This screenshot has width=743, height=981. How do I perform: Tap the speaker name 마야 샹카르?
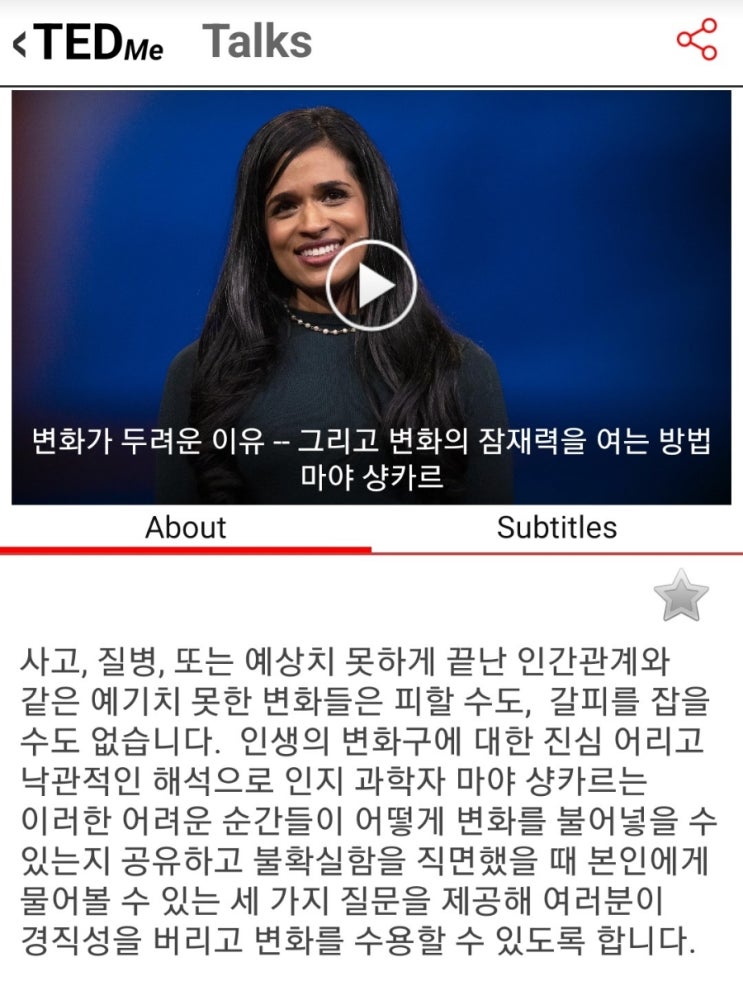(371, 477)
